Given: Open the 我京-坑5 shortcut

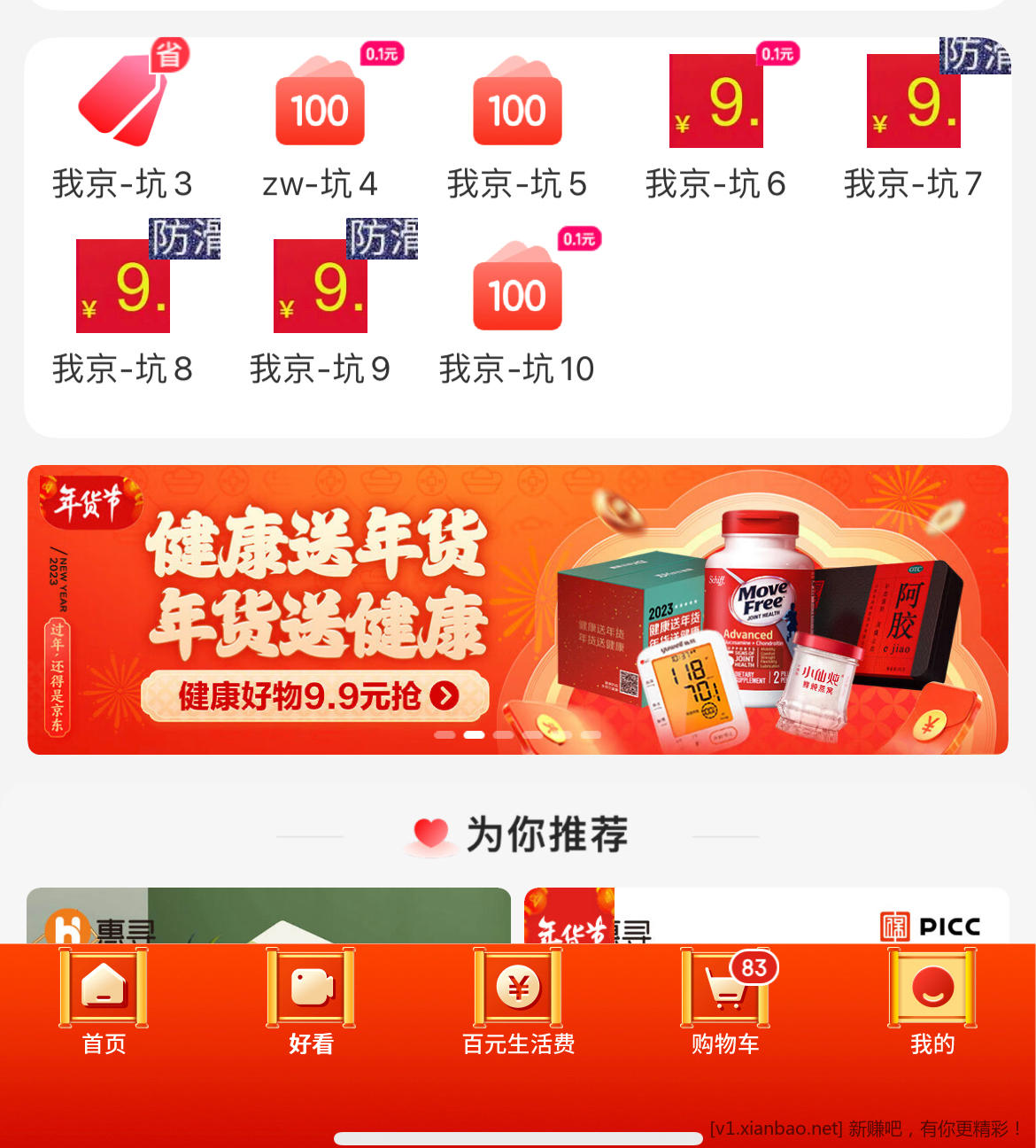Looking at the screenshot, I should (517, 124).
